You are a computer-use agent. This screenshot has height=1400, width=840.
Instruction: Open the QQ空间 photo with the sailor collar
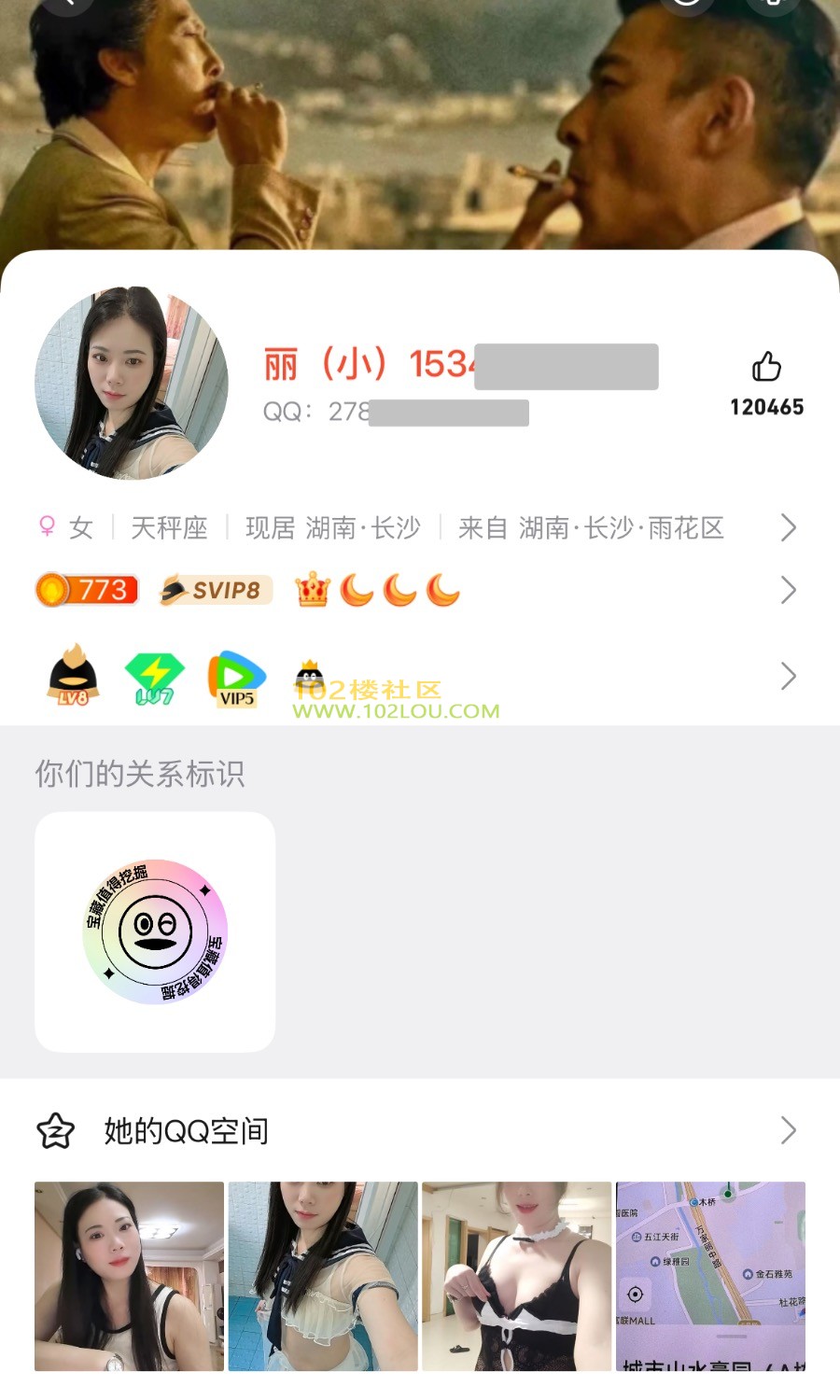[323, 1276]
